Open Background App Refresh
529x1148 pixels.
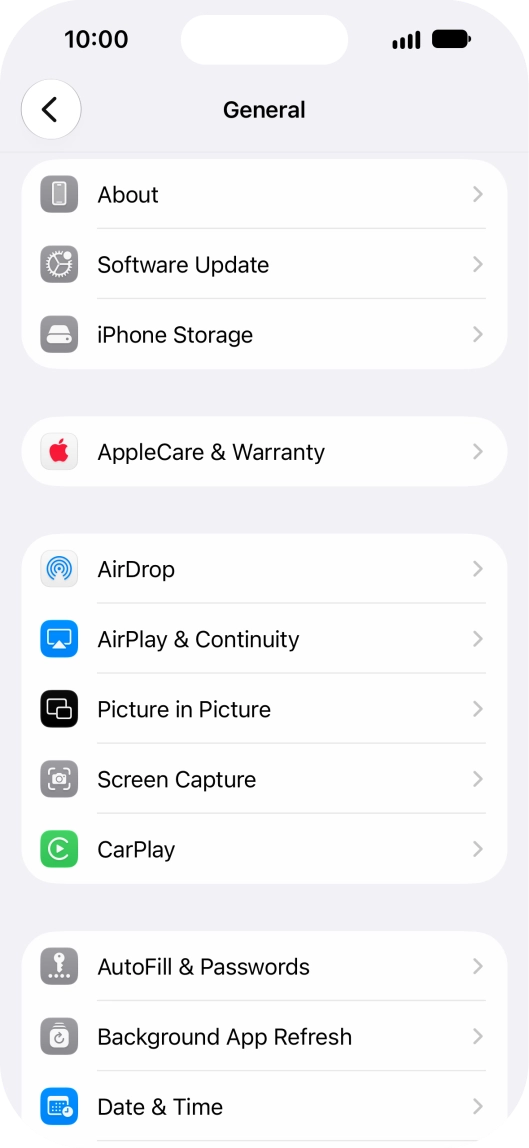[x=264, y=1037]
